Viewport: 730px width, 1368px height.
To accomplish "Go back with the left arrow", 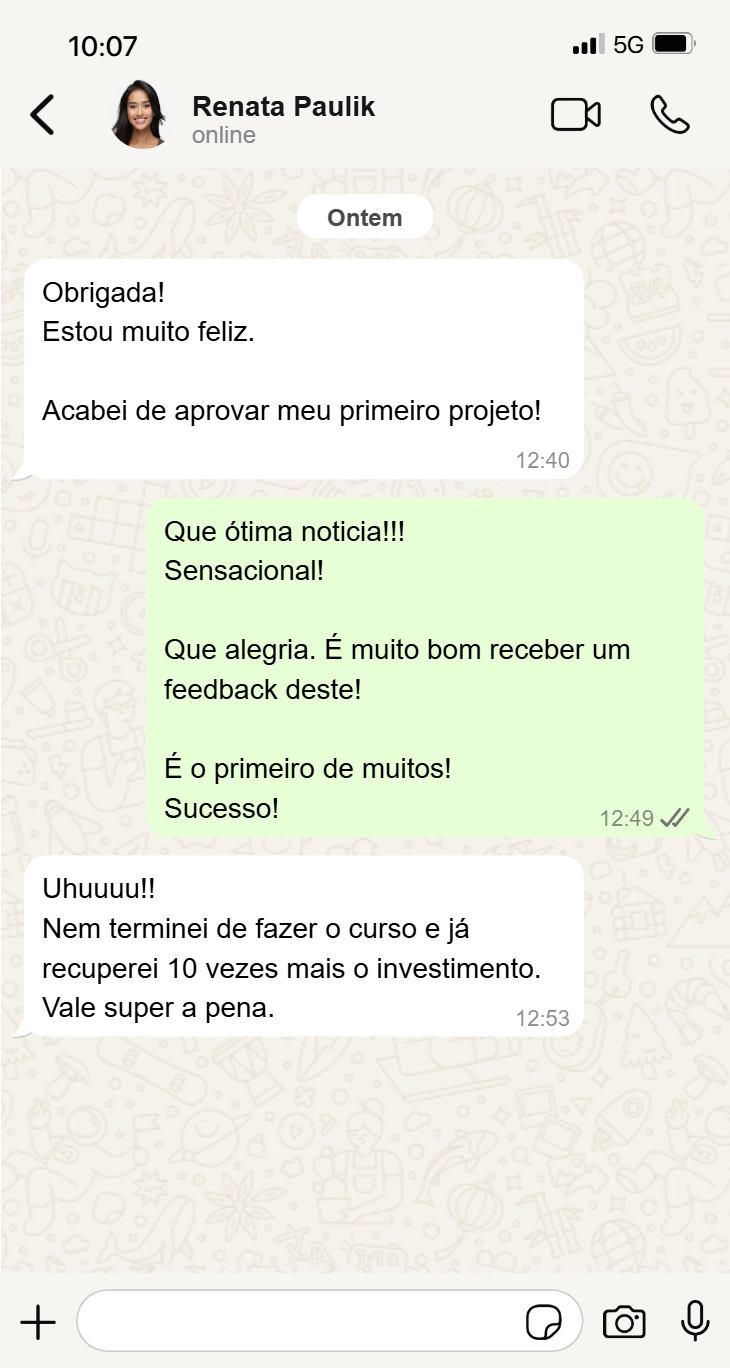I will coord(42,114).
